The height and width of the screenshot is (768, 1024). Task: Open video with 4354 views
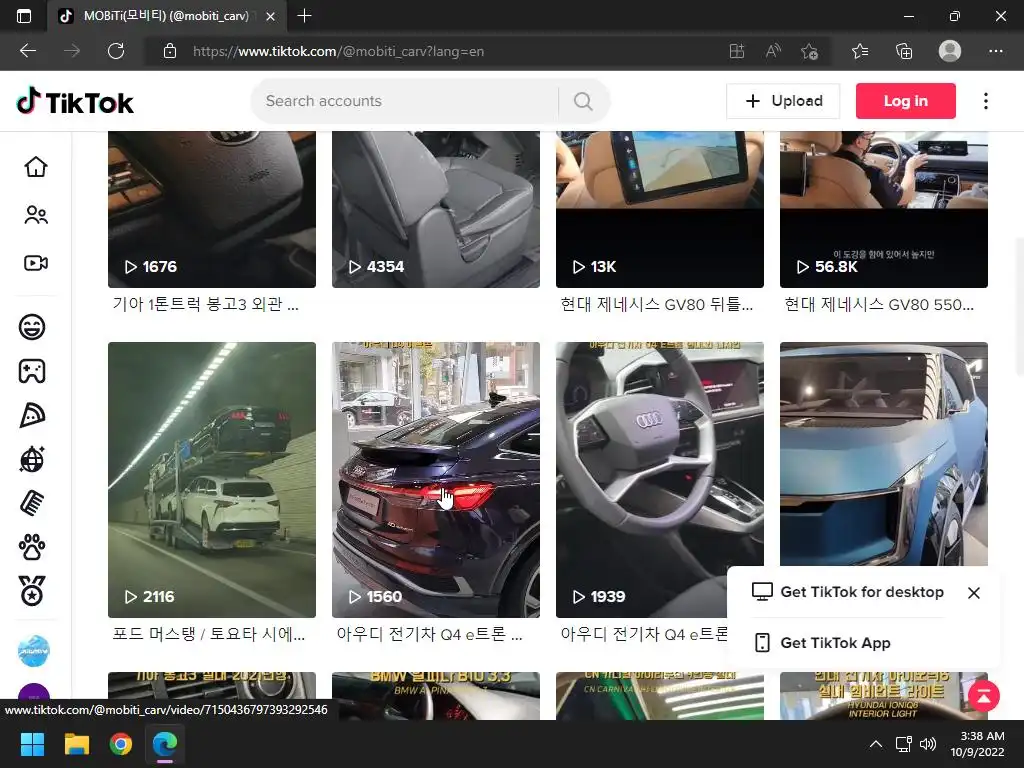pyautogui.click(x=435, y=210)
